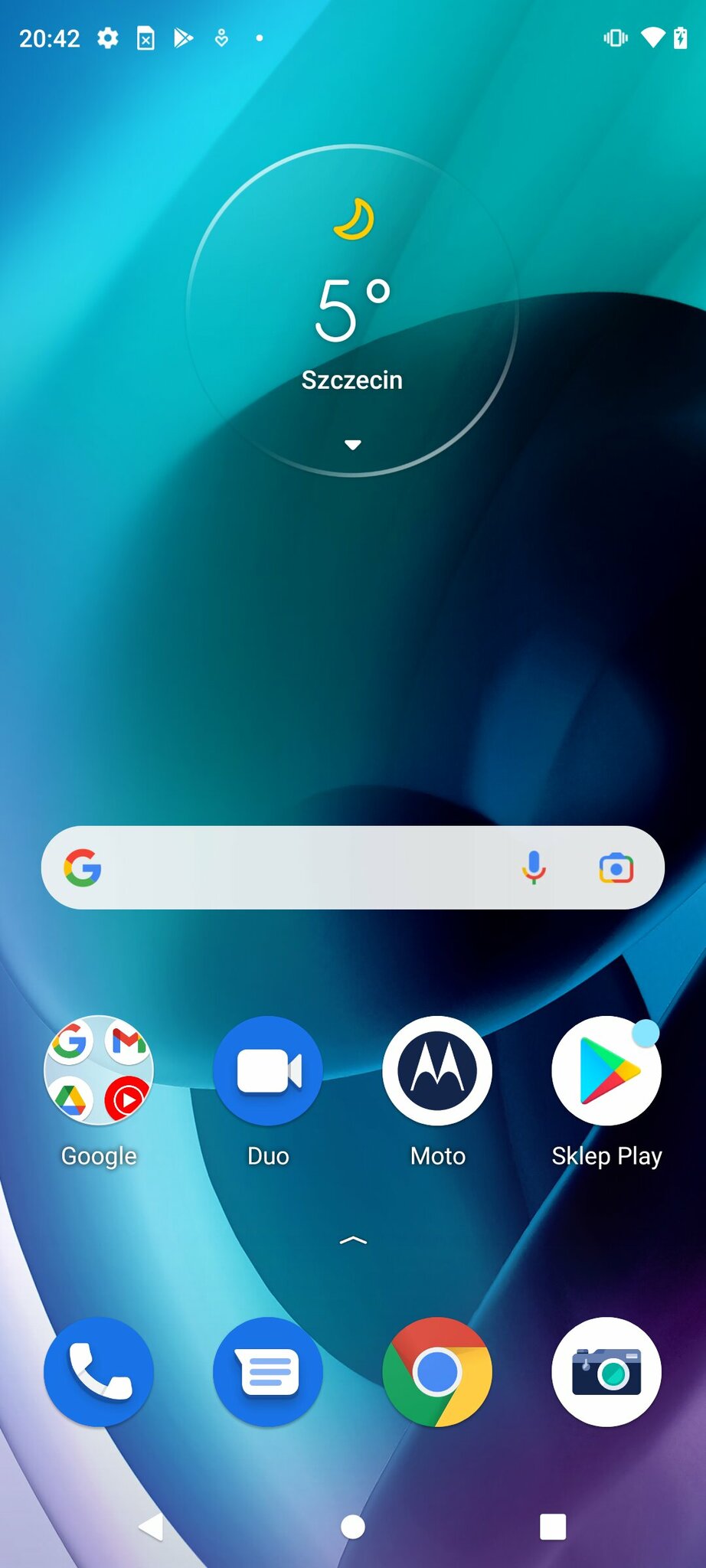Open the Messages app
The width and height of the screenshot is (706, 1568).
(268, 1371)
